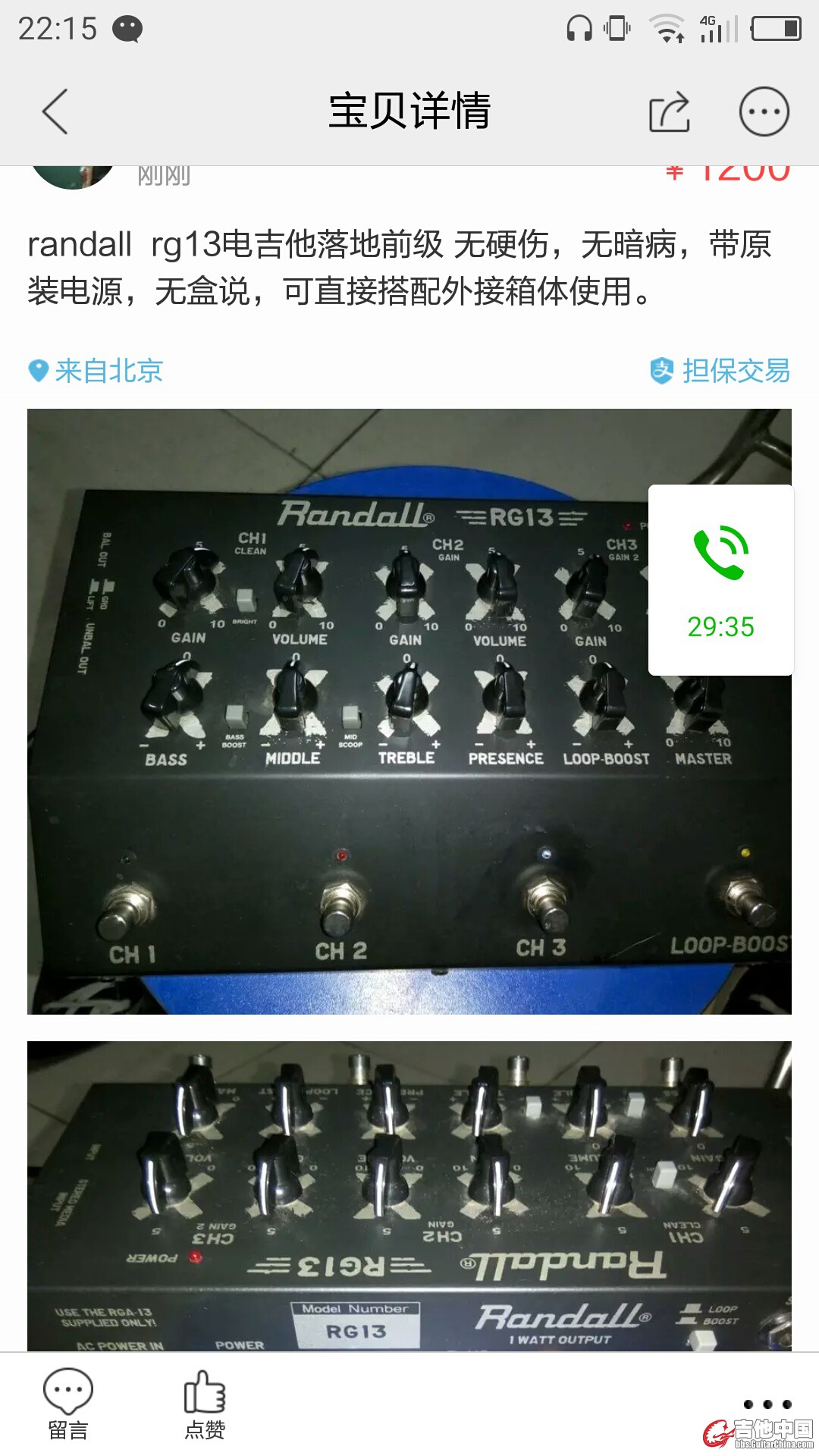Image resolution: width=819 pixels, height=1456 pixels.
Task: Leave a comment via 留言
Action: (68, 1404)
